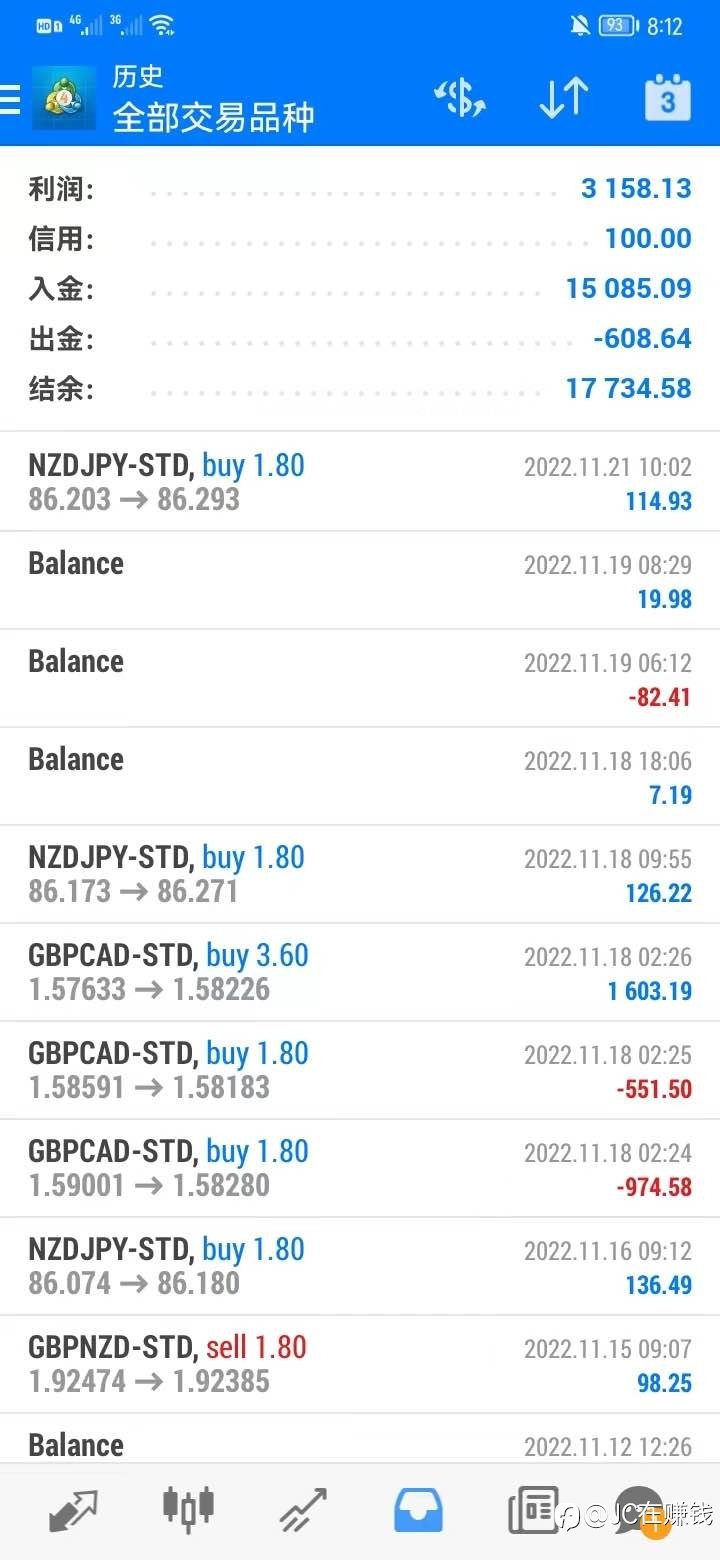The height and width of the screenshot is (1560, 720).
Task: Open the hamburger menu drawer
Action: (x=10, y=99)
